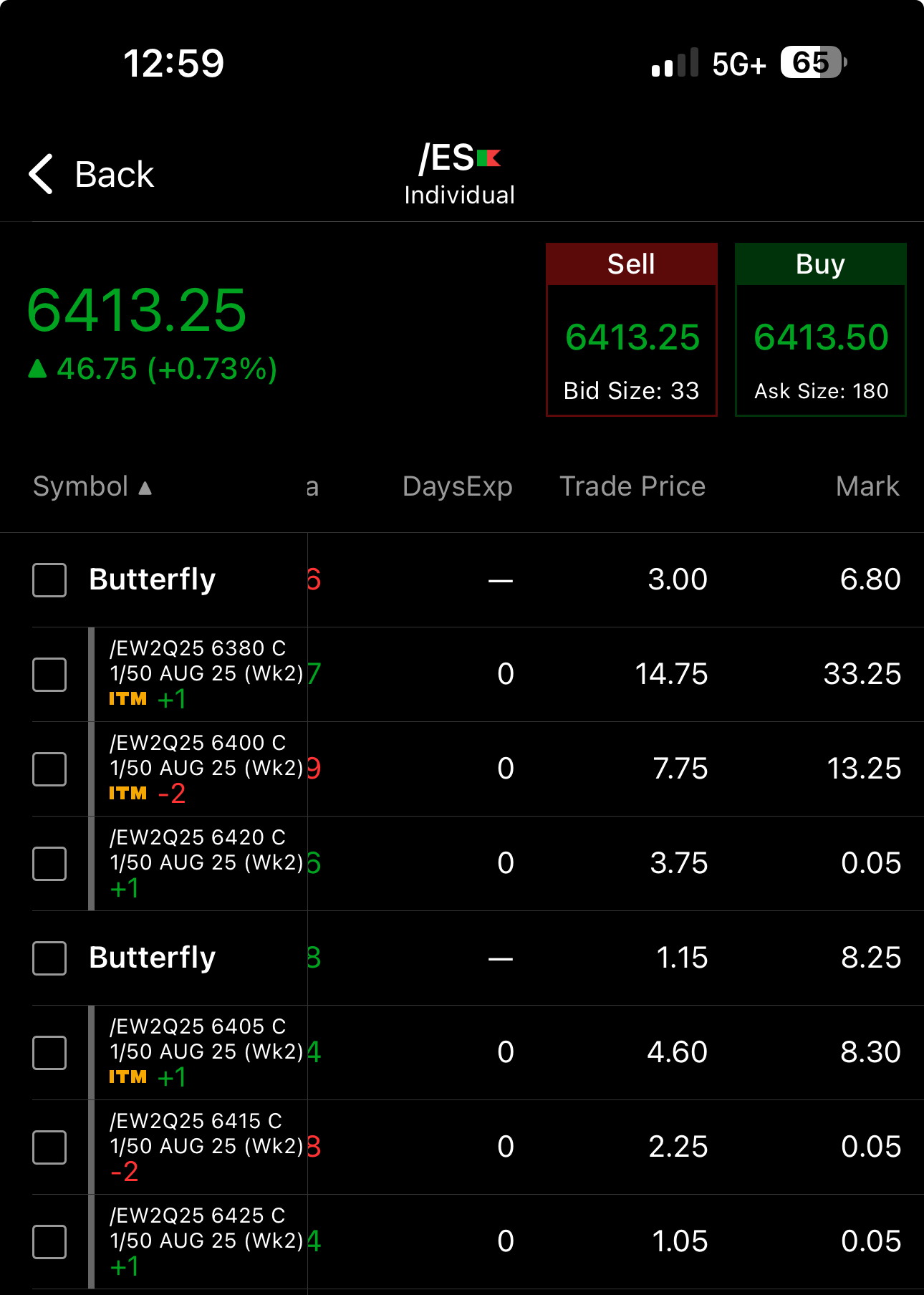Viewport: 924px width, 1295px height.
Task: Go back to the previous screen
Action: [x=92, y=174]
